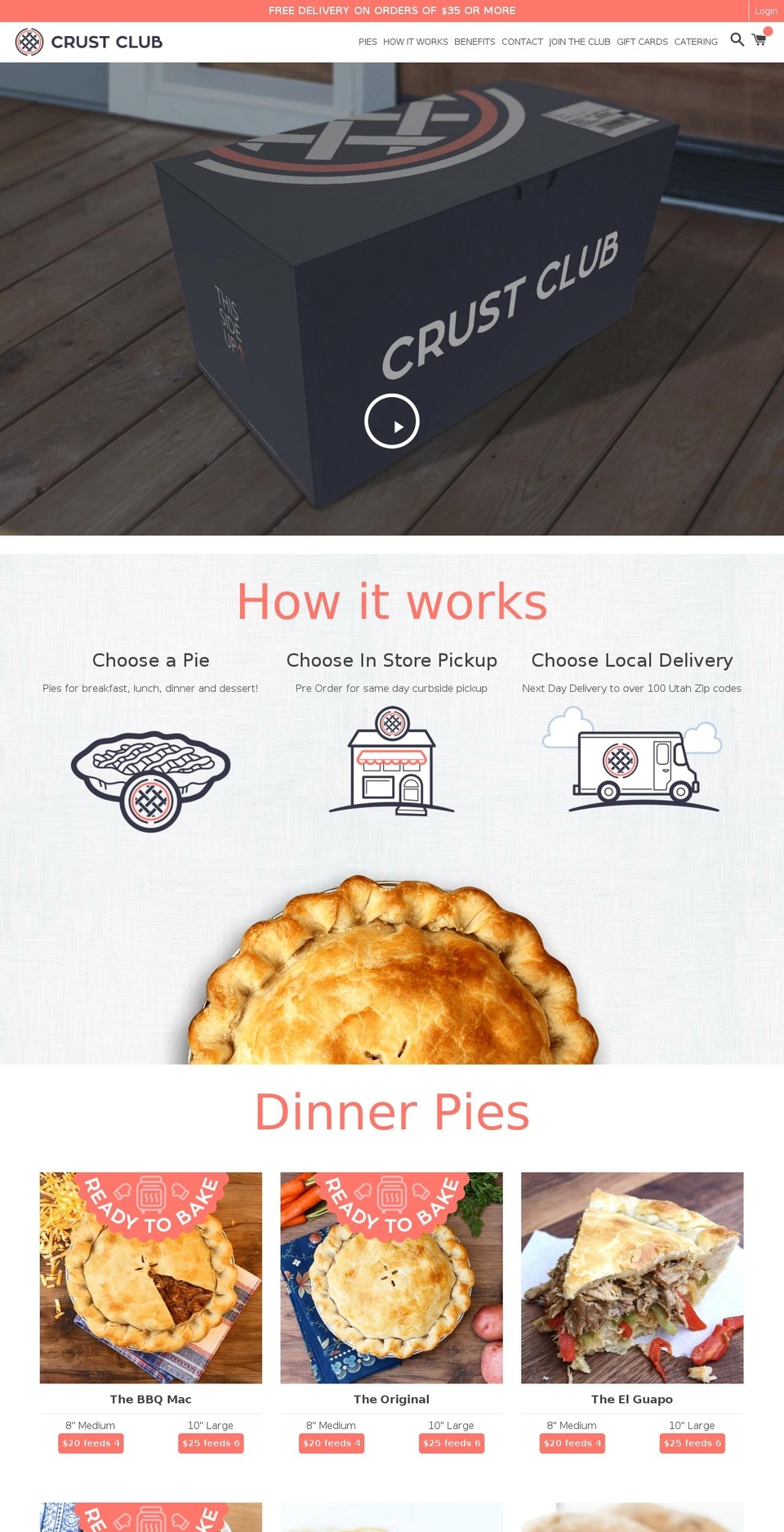784x1532 pixels.
Task: Play the Crust Club box video
Action: (x=392, y=421)
